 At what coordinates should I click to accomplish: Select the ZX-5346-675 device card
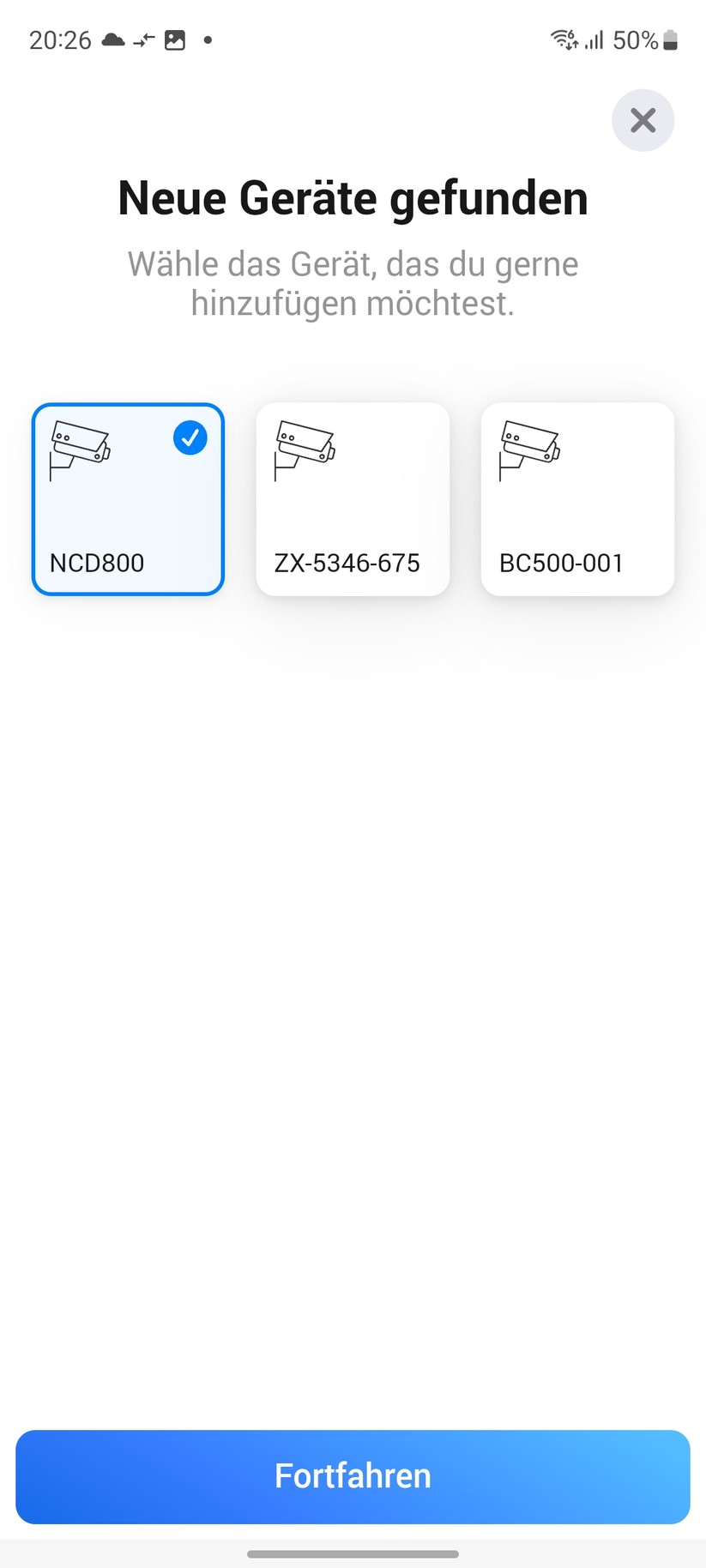coord(353,499)
